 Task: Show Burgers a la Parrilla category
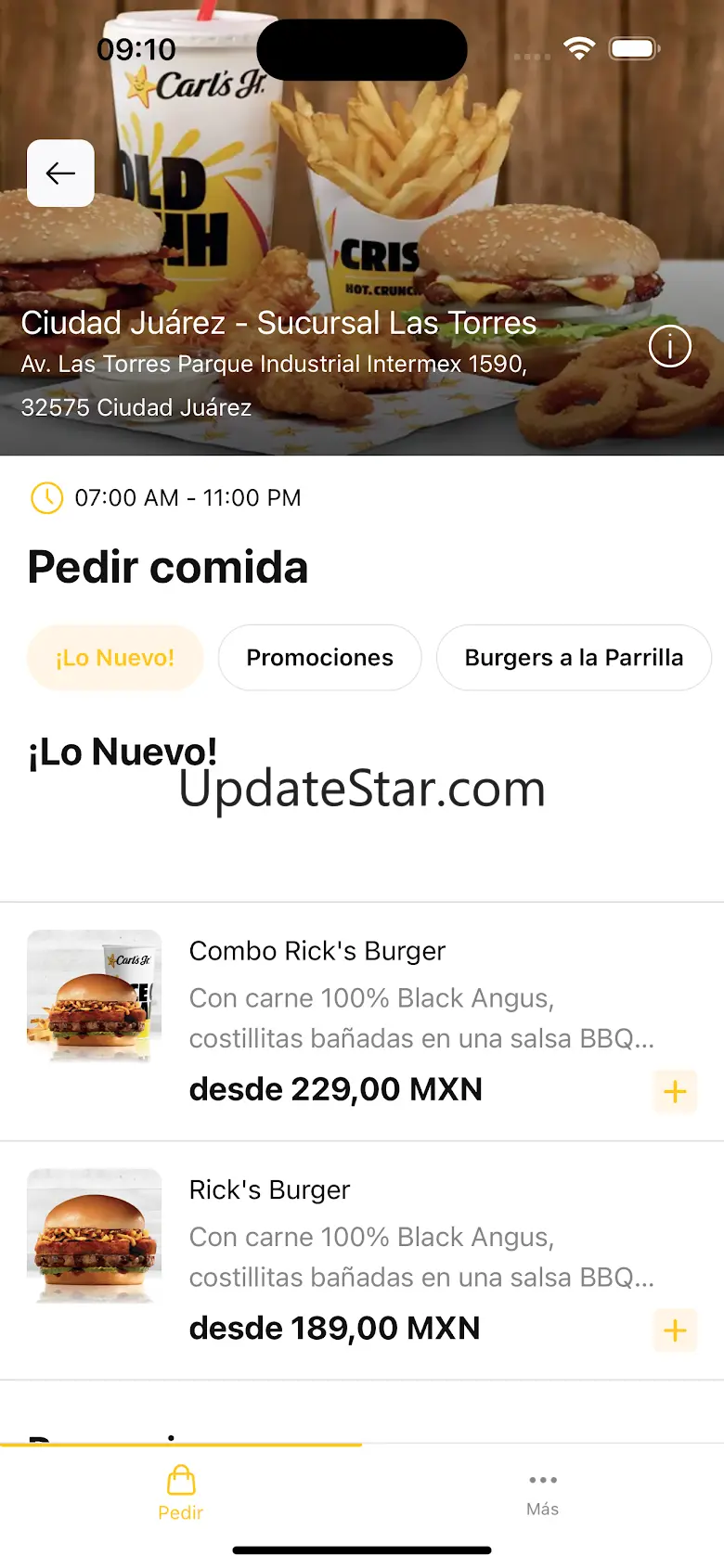pyautogui.click(x=573, y=658)
